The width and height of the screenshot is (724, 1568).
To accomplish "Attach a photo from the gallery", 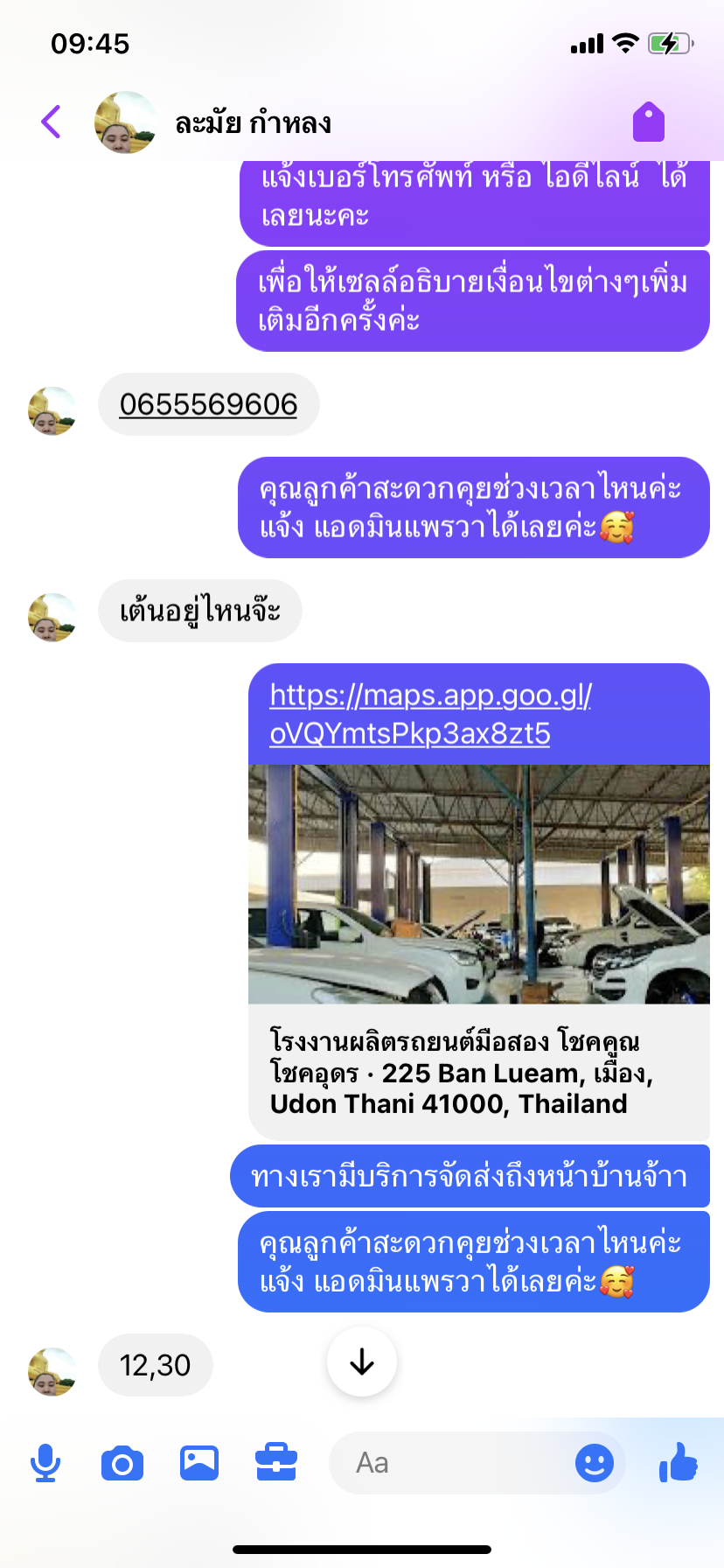I will pyautogui.click(x=199, y=1463).
